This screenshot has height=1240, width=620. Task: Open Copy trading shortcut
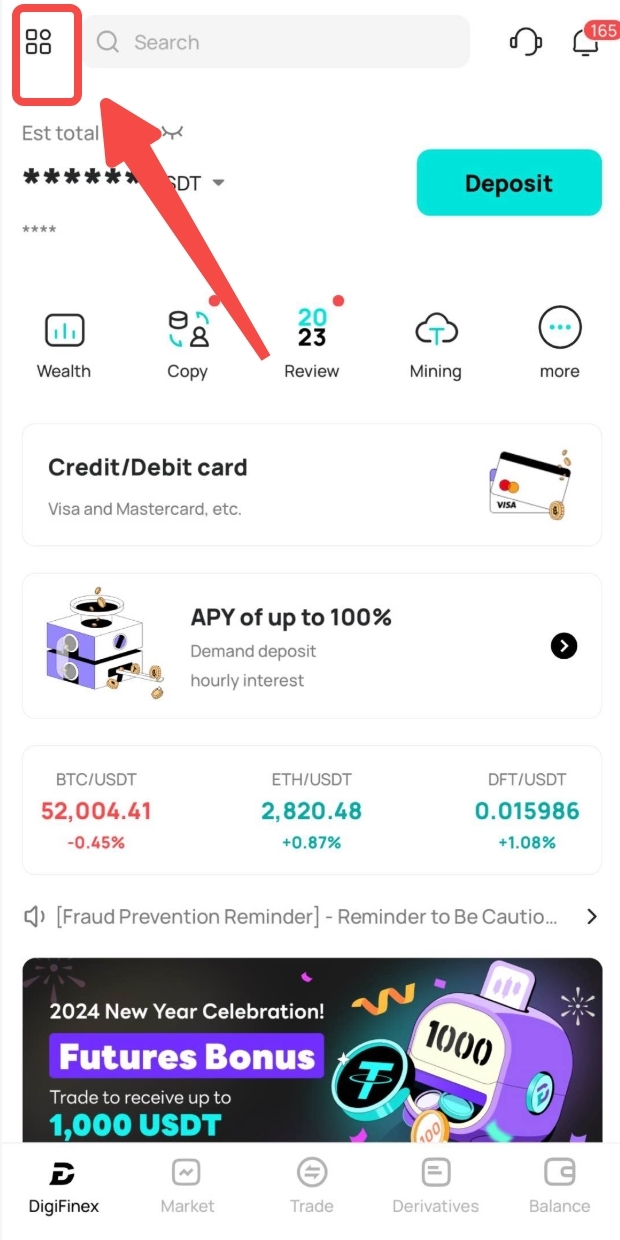point(187,344)
